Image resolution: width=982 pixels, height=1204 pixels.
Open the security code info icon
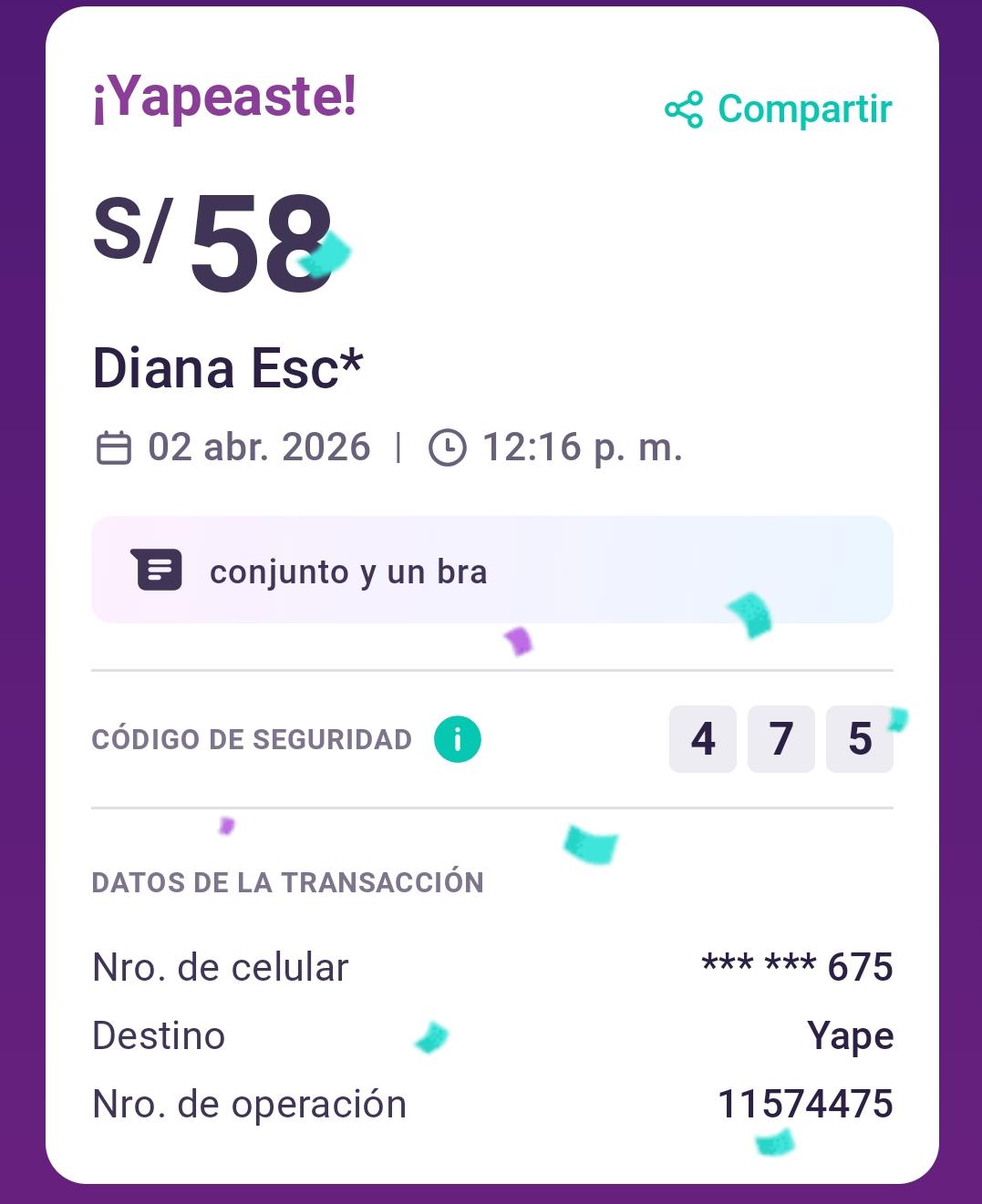(457, 739)
